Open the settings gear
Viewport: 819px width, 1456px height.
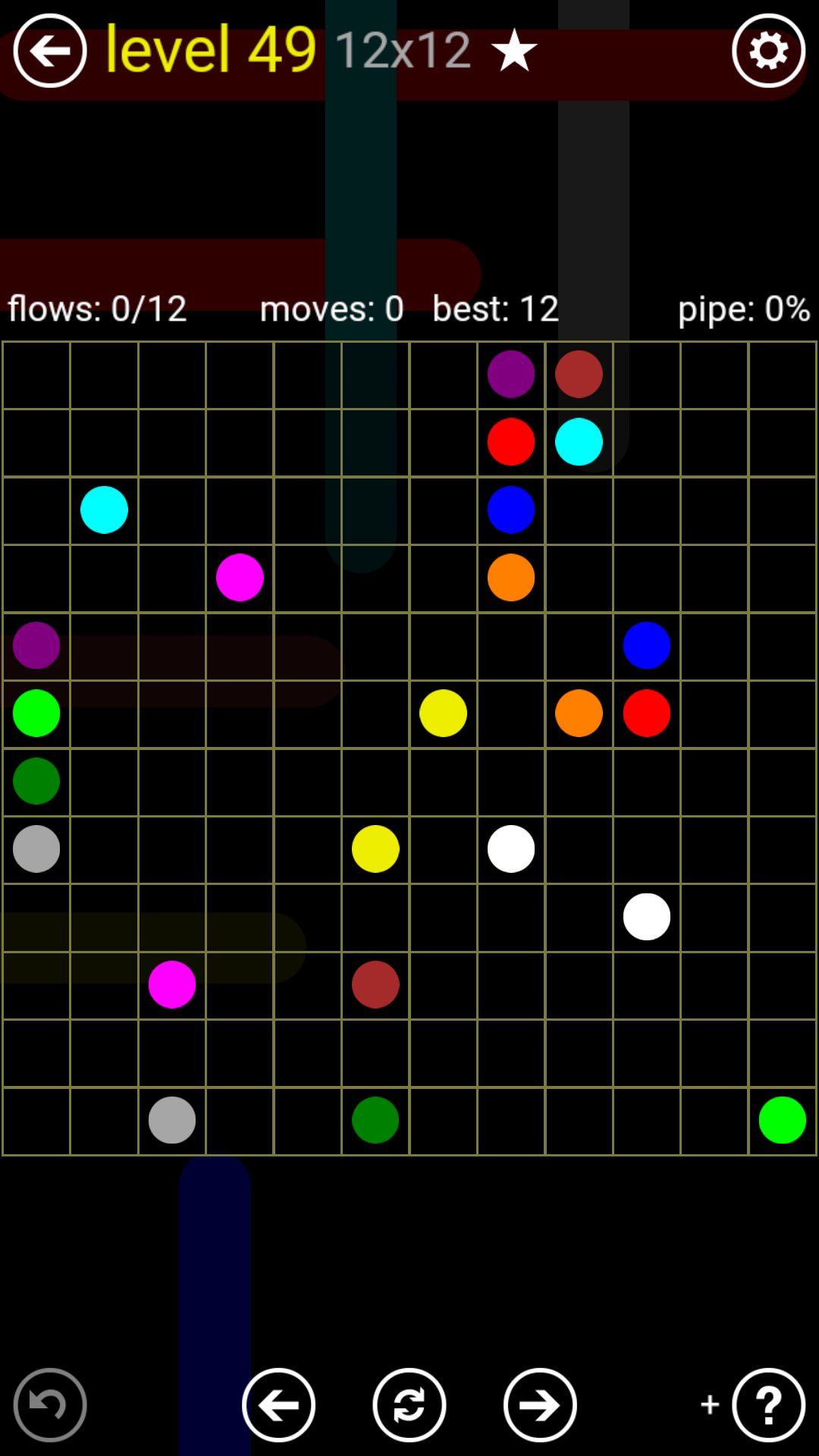tap(768, 51)
